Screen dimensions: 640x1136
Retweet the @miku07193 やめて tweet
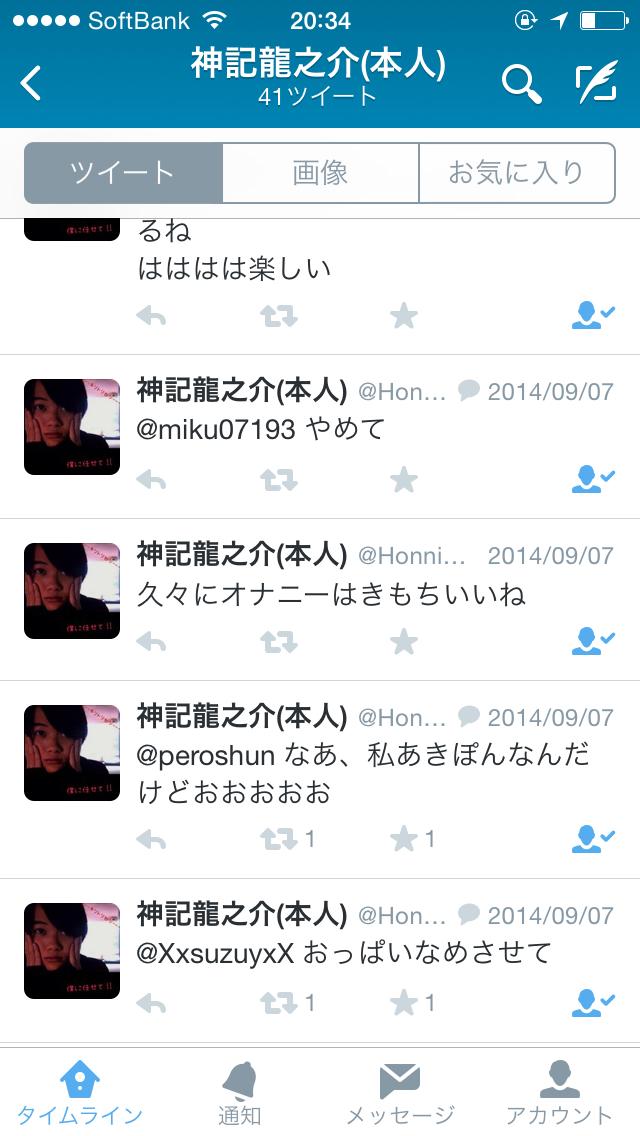tap(279, 480)
